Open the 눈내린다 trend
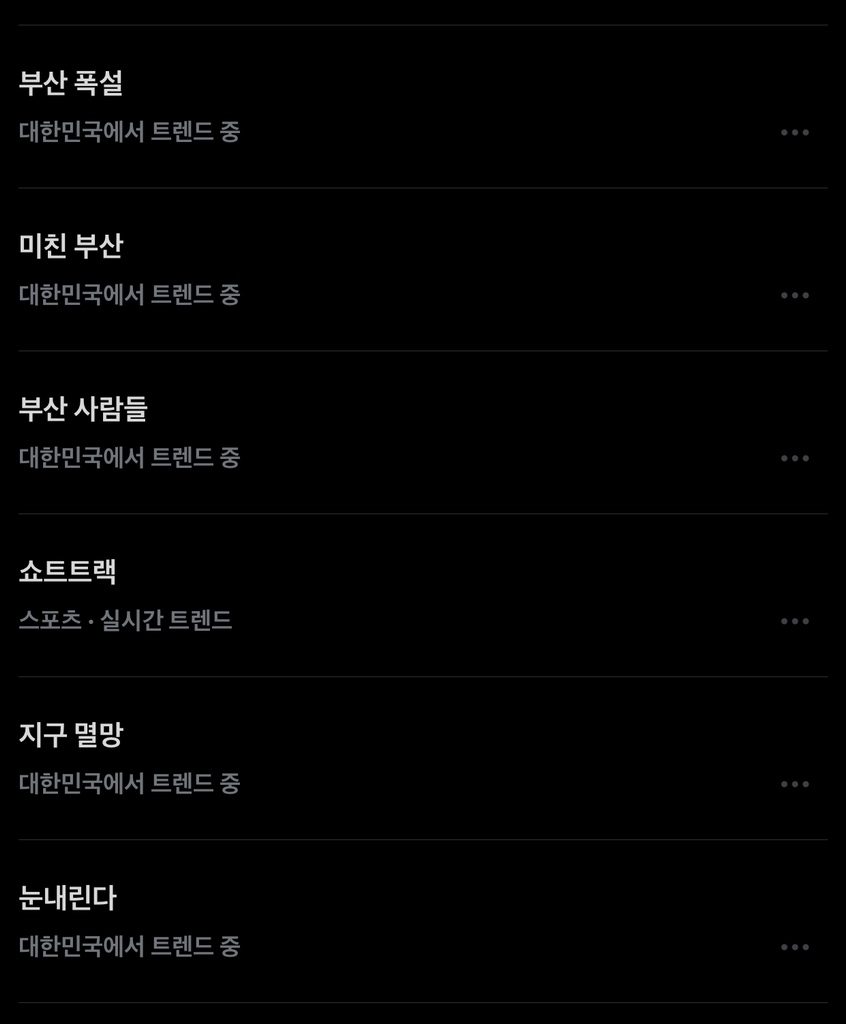This screenshot has height=1024, width=846. click(68, 899)
